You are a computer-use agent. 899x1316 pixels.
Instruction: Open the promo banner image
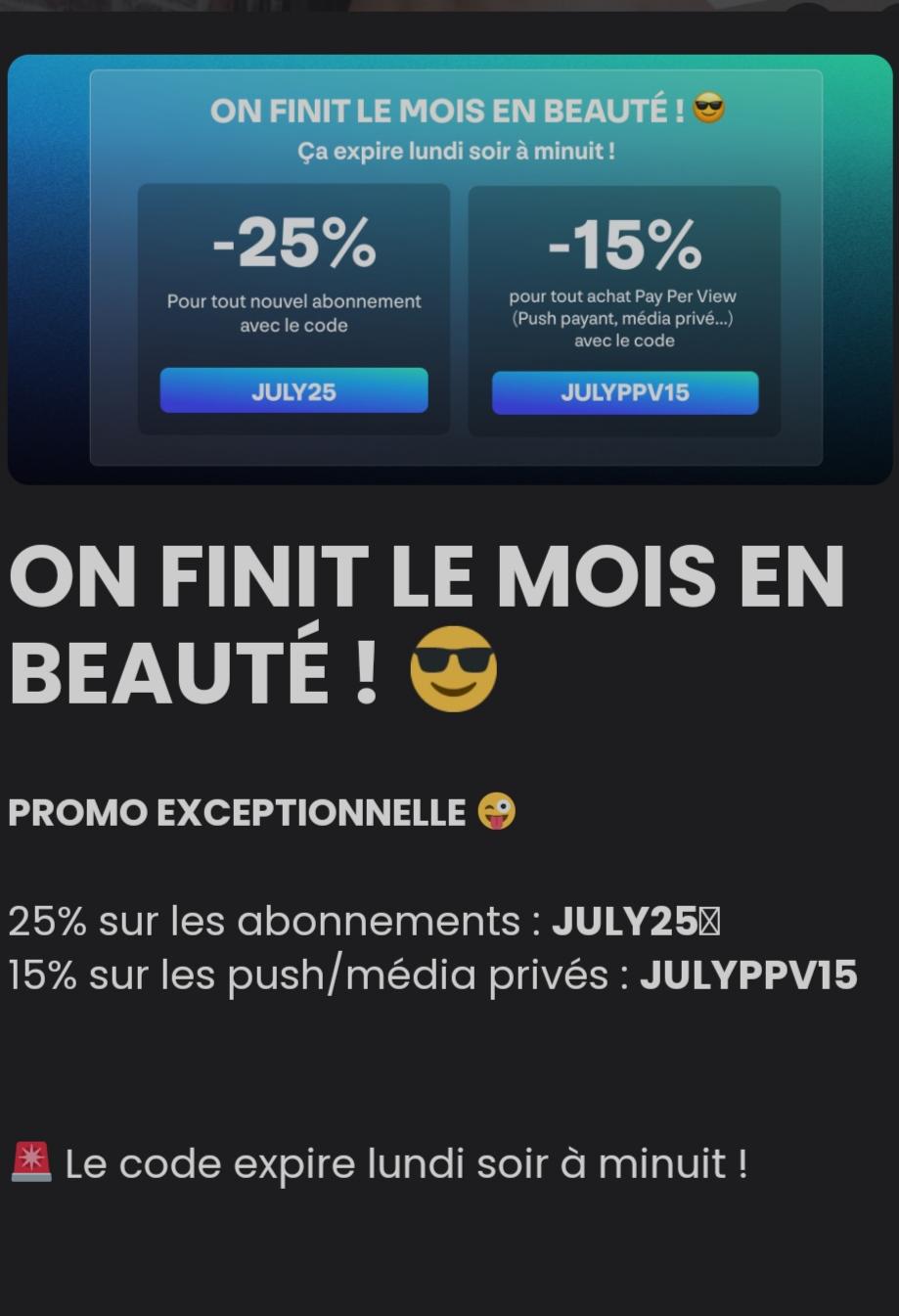[x=450, y=269]
